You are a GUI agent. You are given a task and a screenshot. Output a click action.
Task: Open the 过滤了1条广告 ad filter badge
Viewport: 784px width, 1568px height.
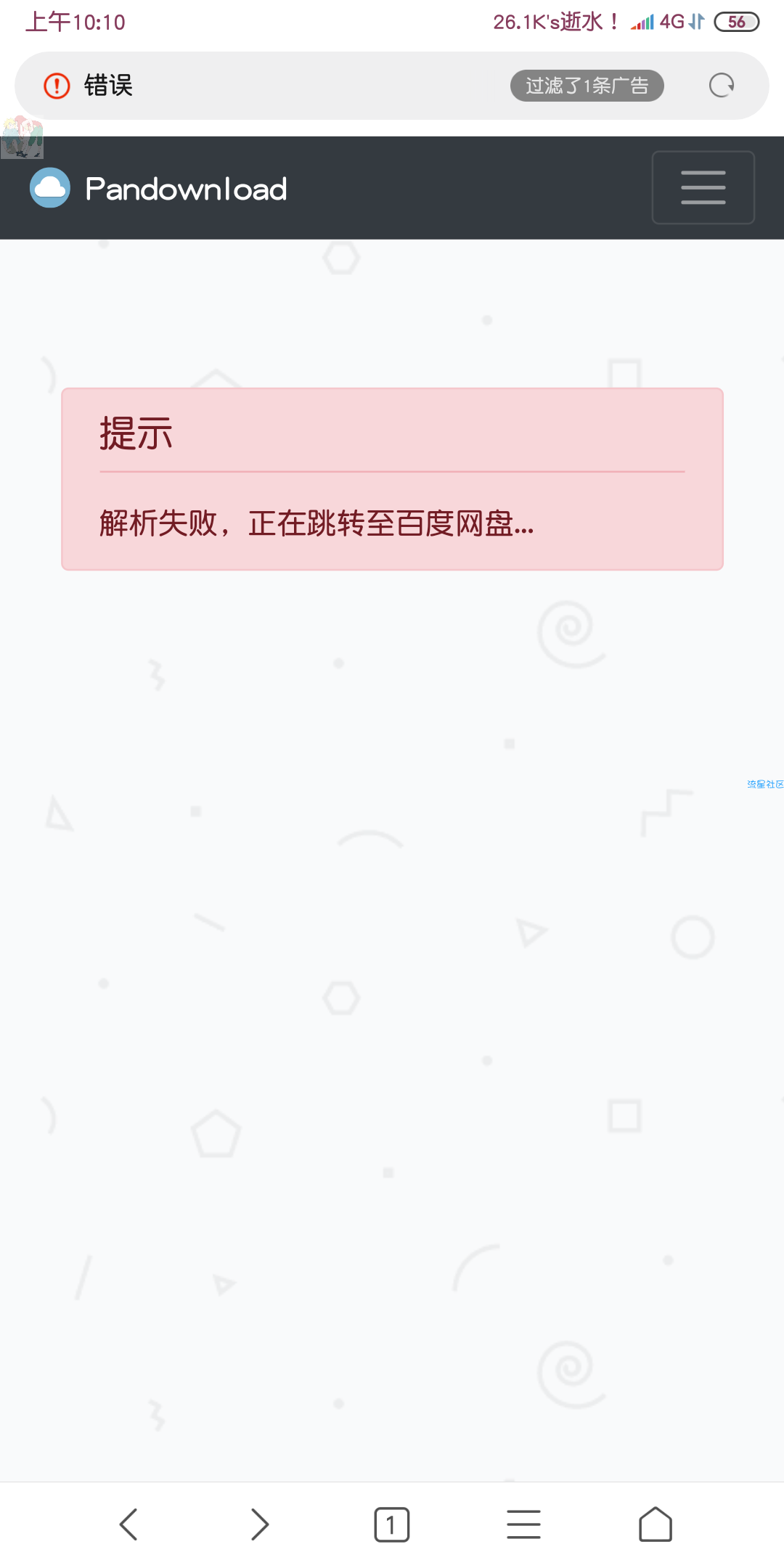pos(587,86)
